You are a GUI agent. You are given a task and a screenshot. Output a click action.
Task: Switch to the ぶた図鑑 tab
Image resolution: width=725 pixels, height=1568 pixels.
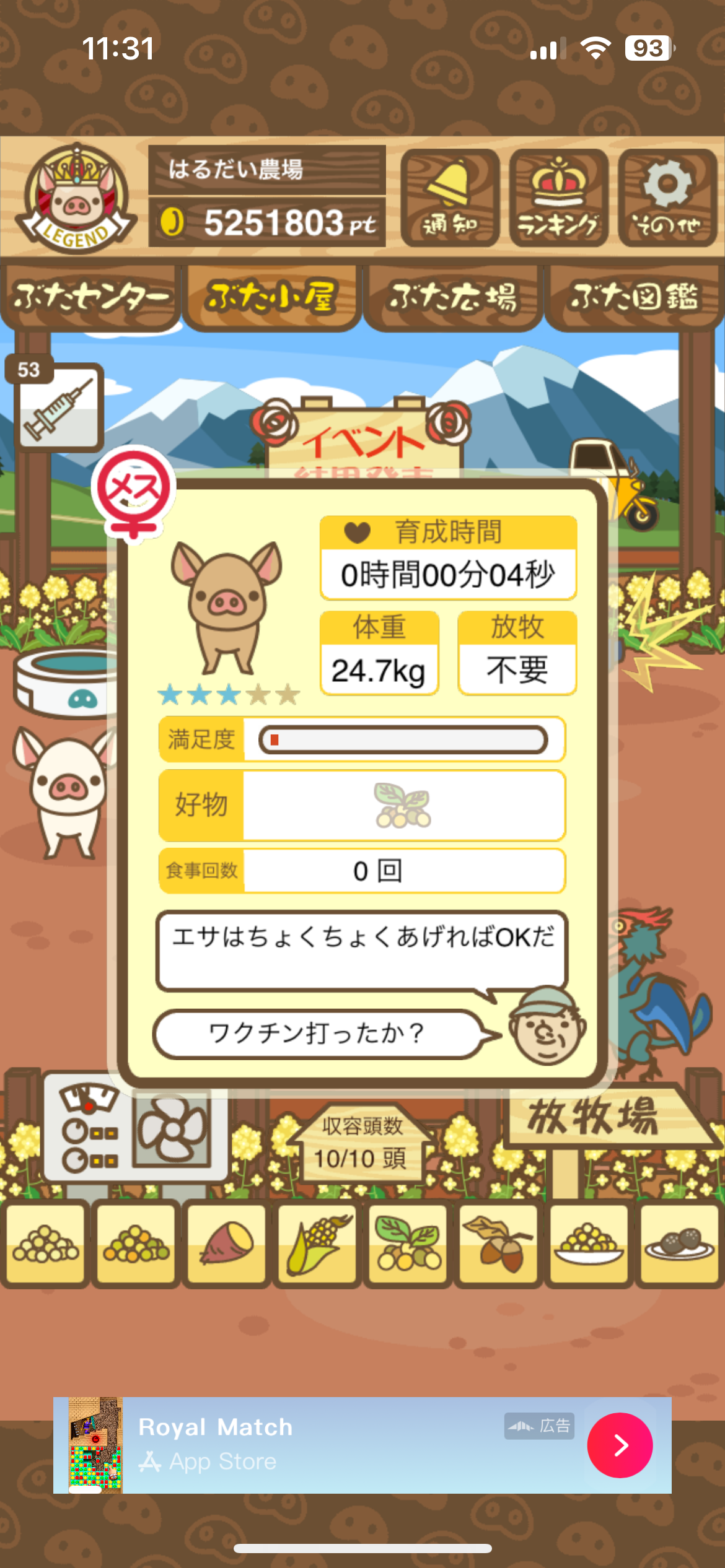634,297
